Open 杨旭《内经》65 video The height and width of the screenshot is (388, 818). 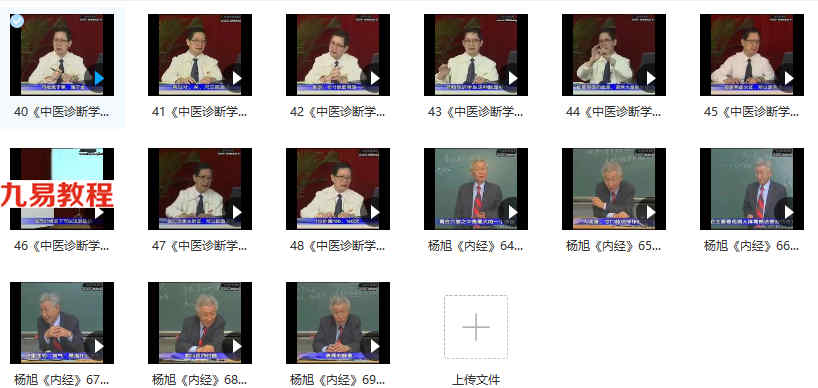coord(614,189)
